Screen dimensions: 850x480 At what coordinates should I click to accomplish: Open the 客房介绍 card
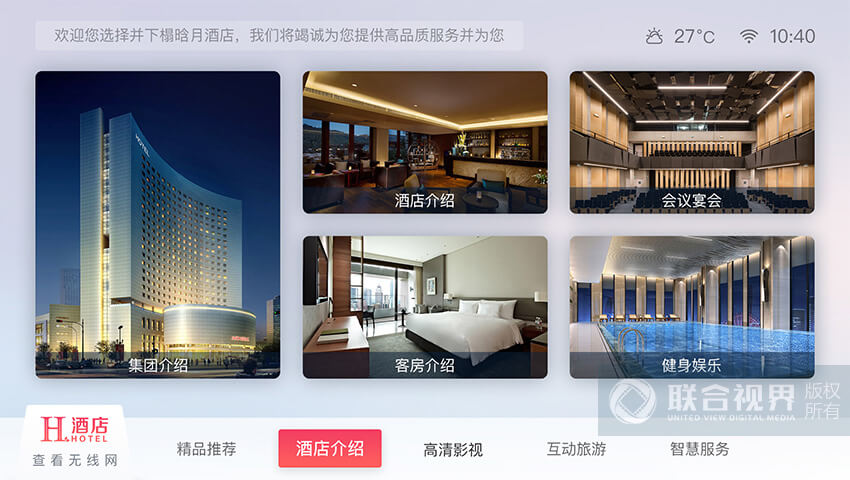click(x=425, y=306)
